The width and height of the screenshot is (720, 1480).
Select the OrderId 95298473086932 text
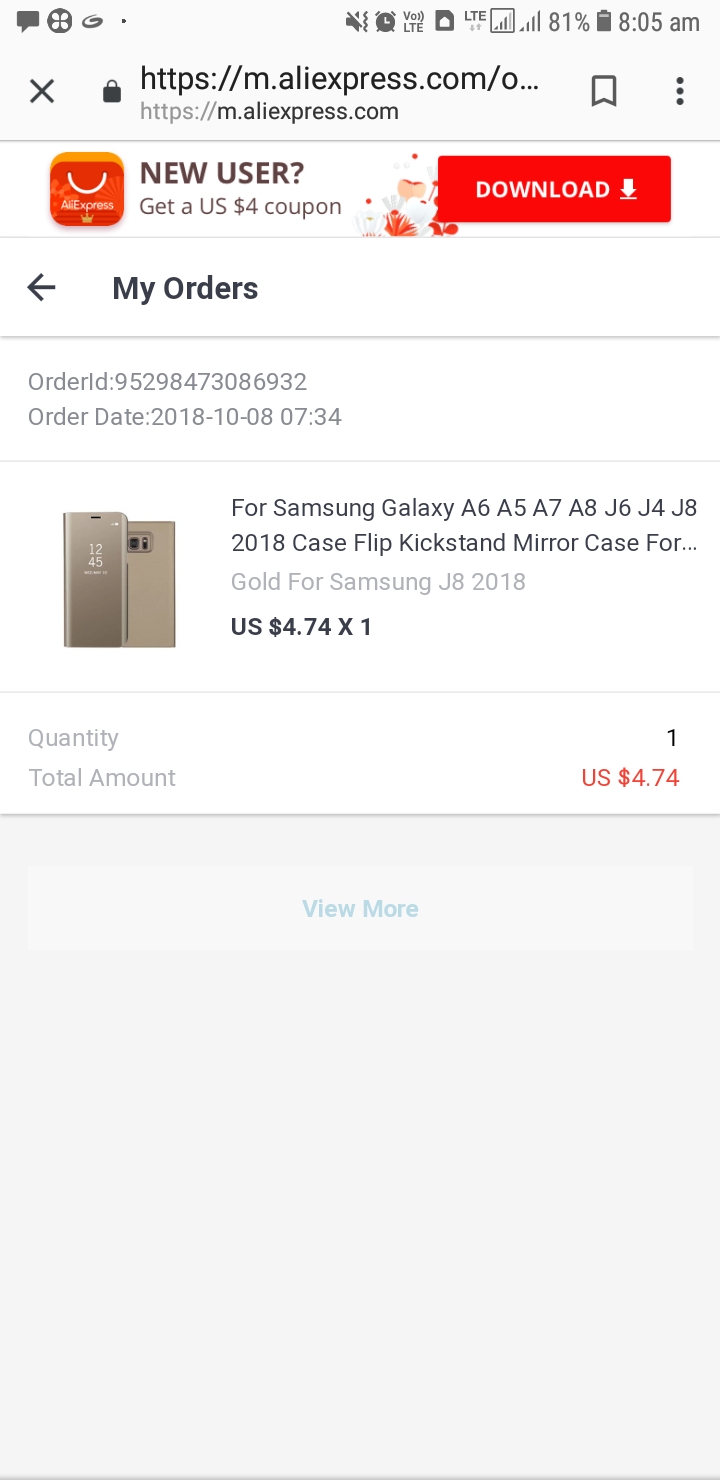[x=167, y=381]
